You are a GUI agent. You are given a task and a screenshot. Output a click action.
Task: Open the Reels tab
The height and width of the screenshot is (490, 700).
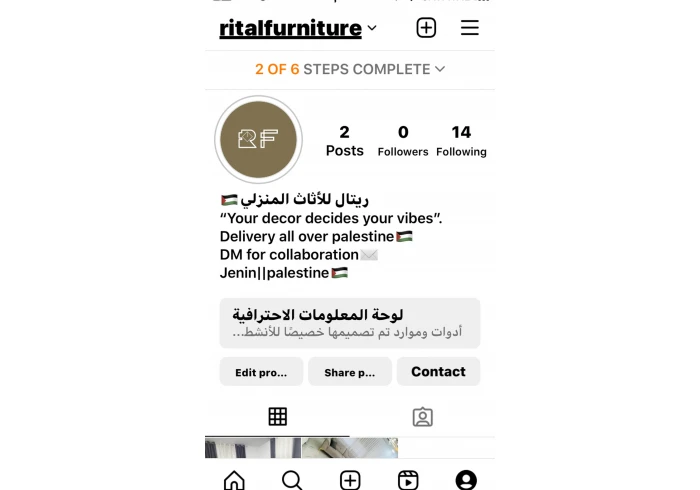click(408, 480)
